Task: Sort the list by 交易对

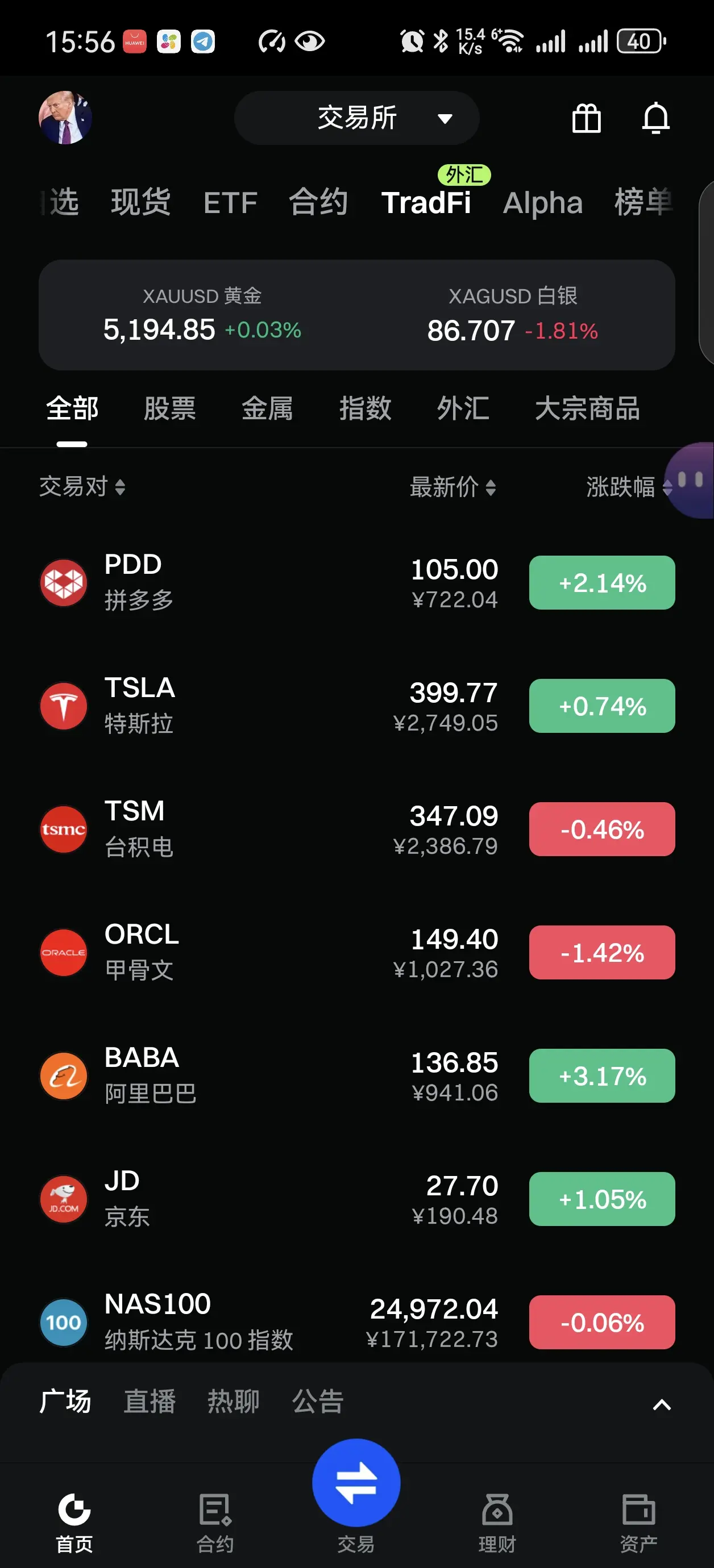Action: pos(82,487)
